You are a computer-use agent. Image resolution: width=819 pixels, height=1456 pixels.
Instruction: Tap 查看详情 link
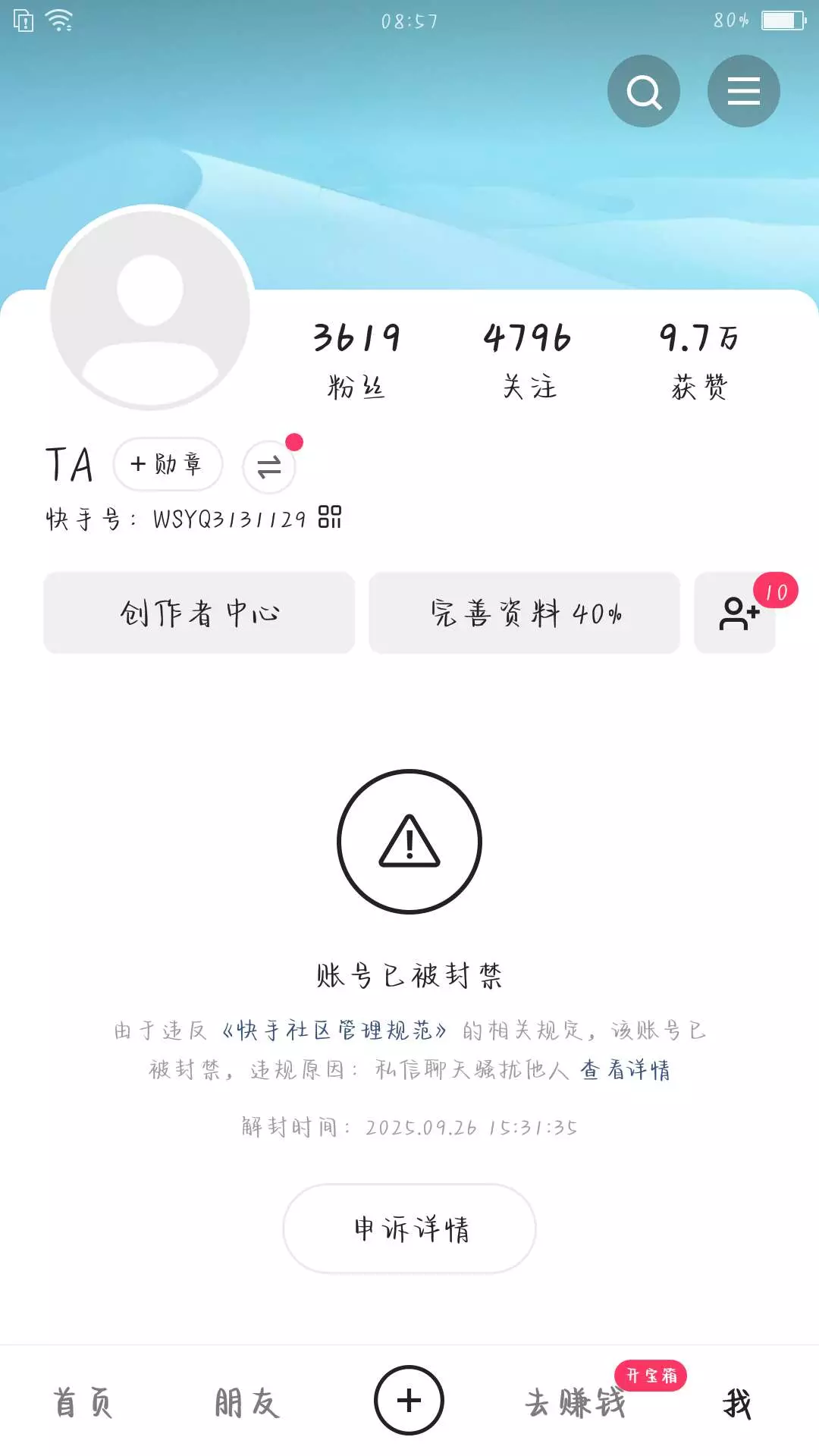[x=626, y=1070]
